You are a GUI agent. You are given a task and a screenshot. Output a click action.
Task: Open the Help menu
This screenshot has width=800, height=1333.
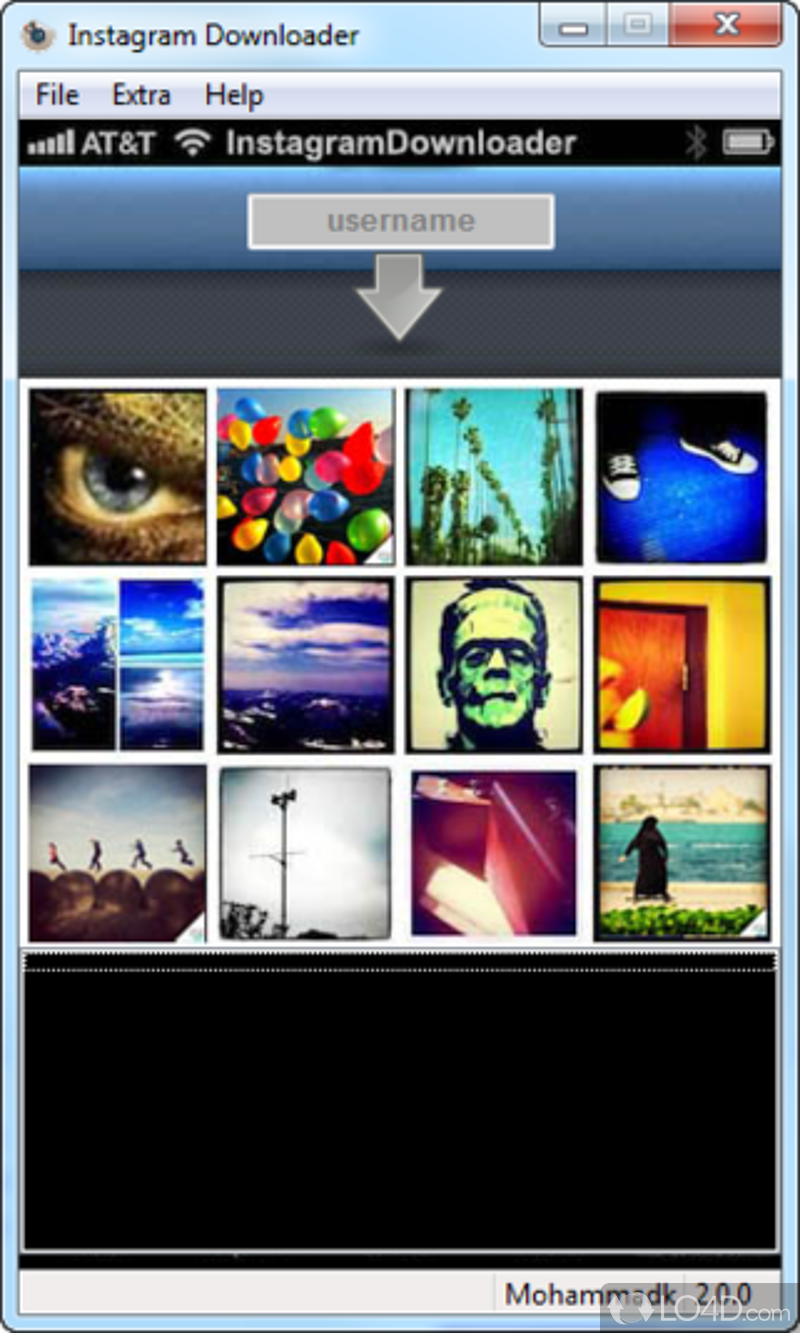(x=234, y=95)
